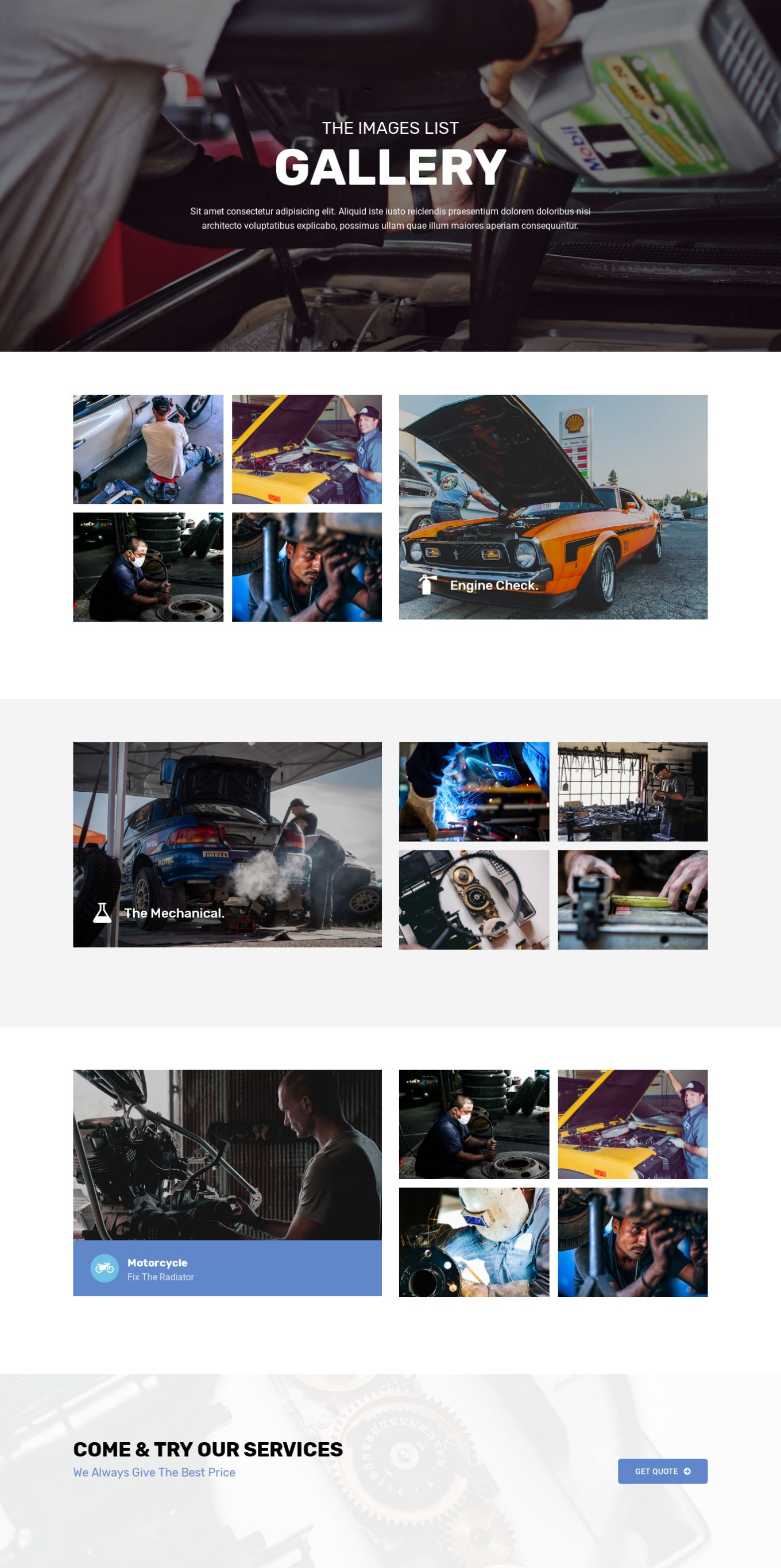View the gears and magnifier photo

tap(474, 900)
